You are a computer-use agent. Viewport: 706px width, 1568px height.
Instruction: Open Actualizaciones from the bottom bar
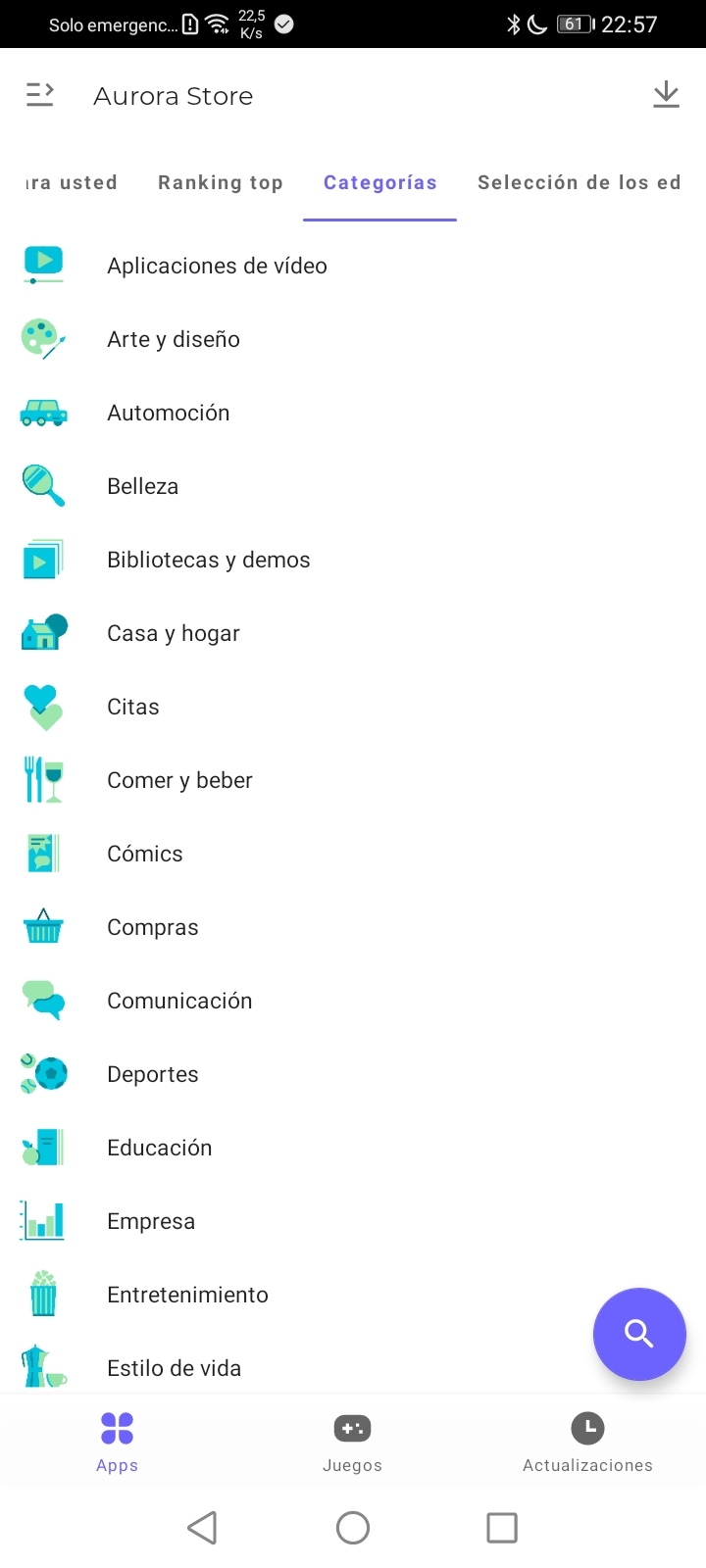[x=586, y=1441]
